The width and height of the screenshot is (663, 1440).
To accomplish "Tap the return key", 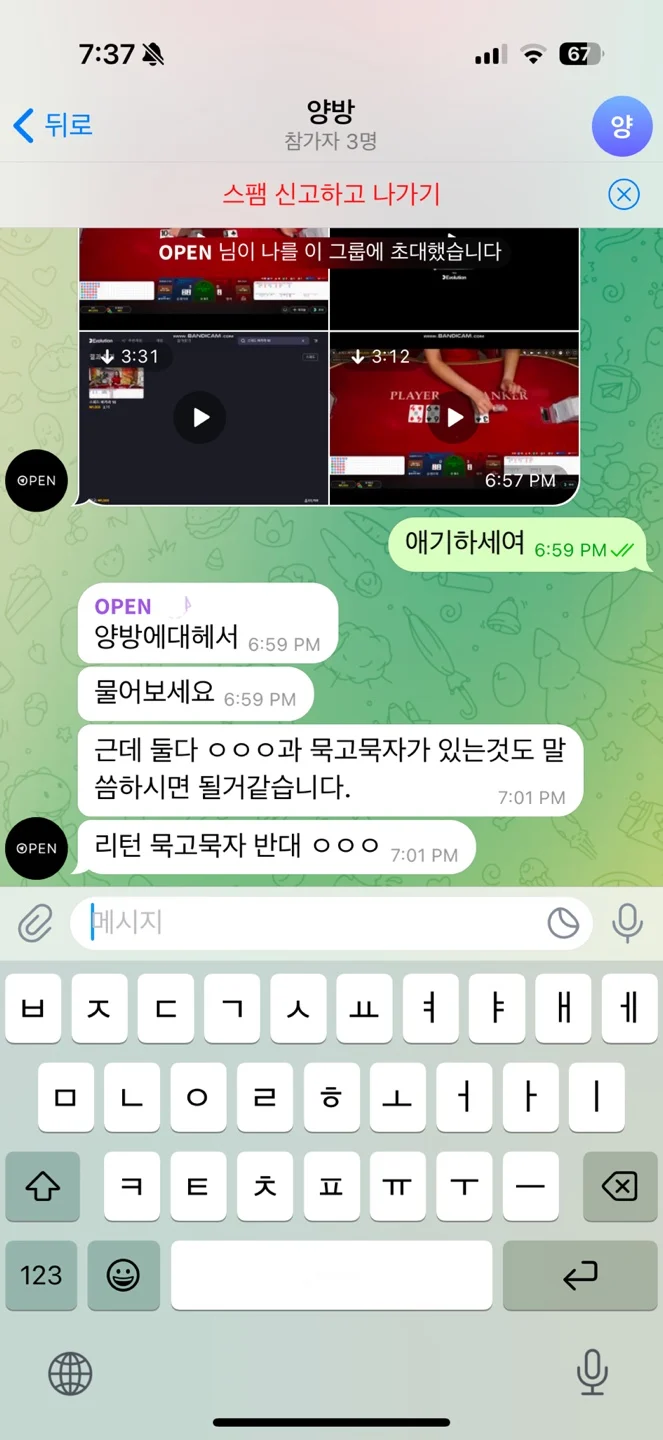I will coord(579,1275).
